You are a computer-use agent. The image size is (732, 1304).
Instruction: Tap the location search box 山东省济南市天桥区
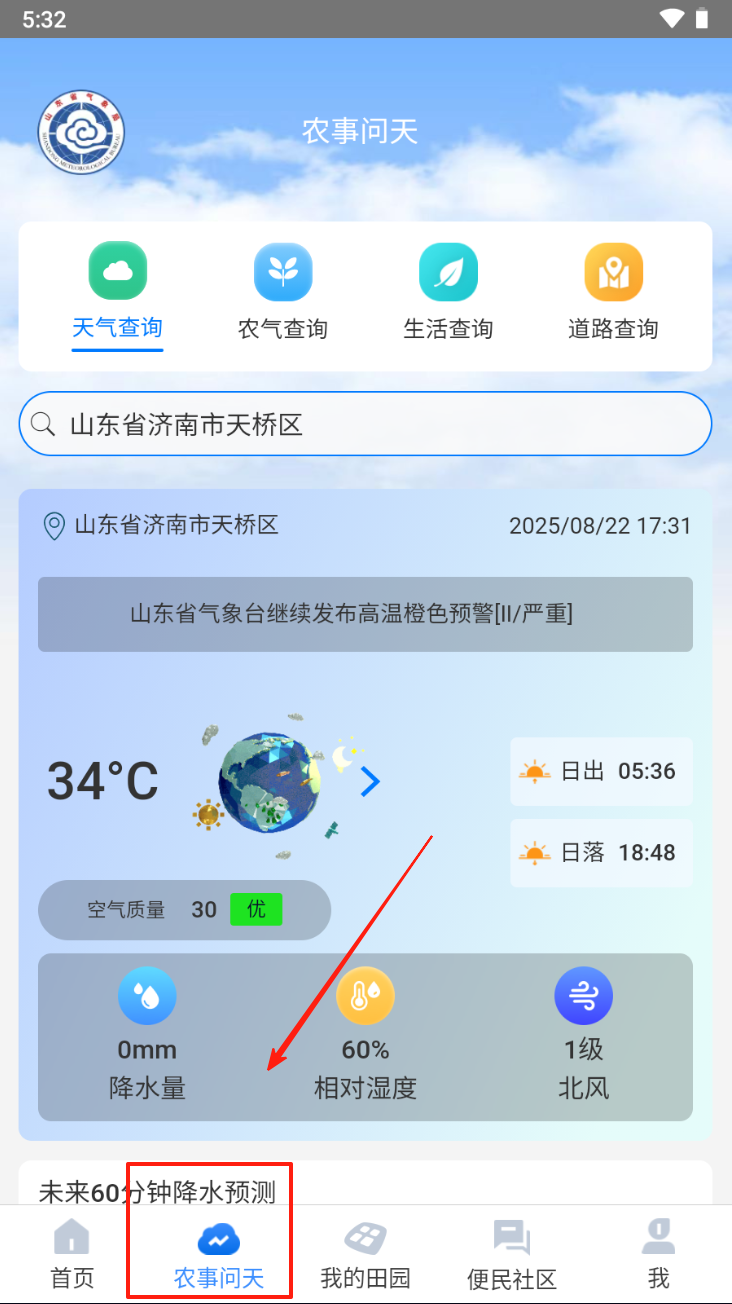pos(366,425)
